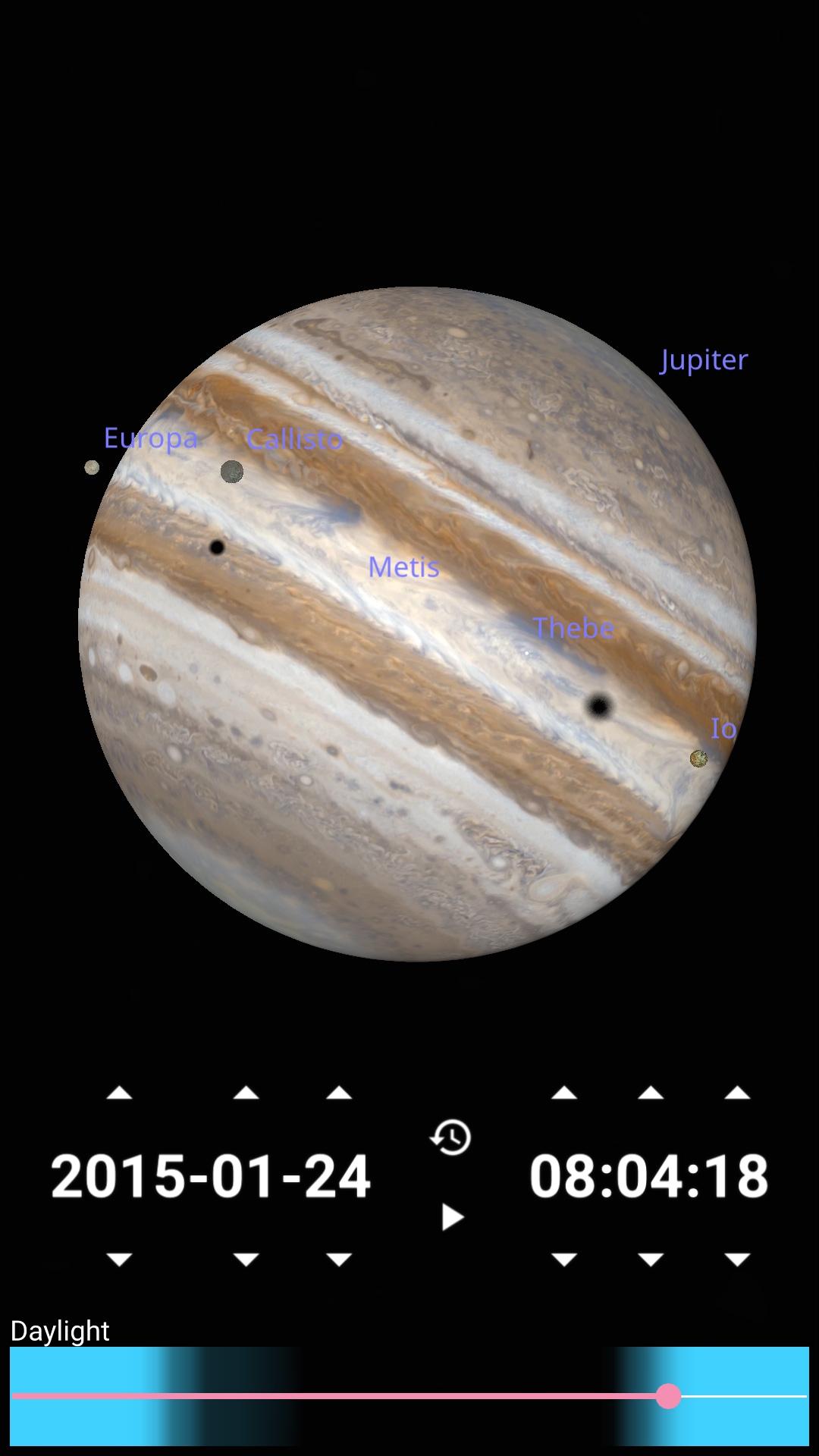Increase the day with the up arrow

339,1093
